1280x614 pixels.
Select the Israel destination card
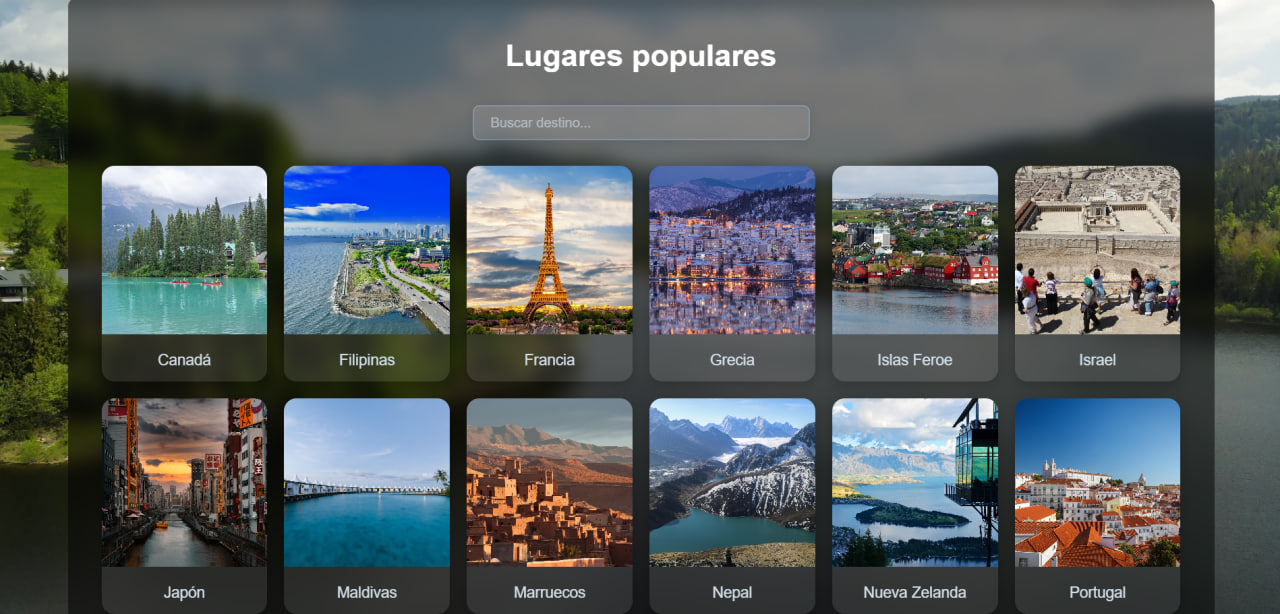[x=1097, y=272]
